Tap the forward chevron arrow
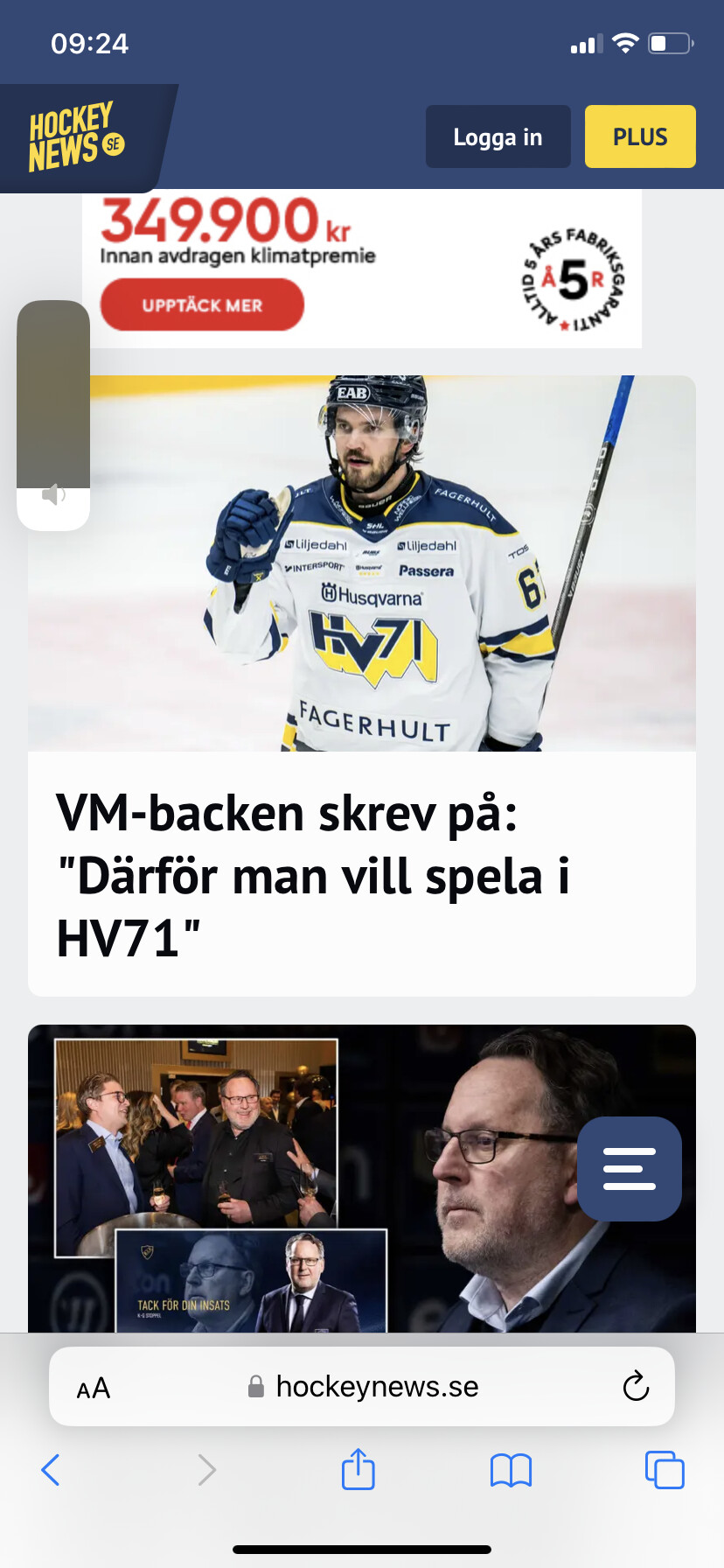The width and height of the screenshot is (724, 1568). point(205,1470)
